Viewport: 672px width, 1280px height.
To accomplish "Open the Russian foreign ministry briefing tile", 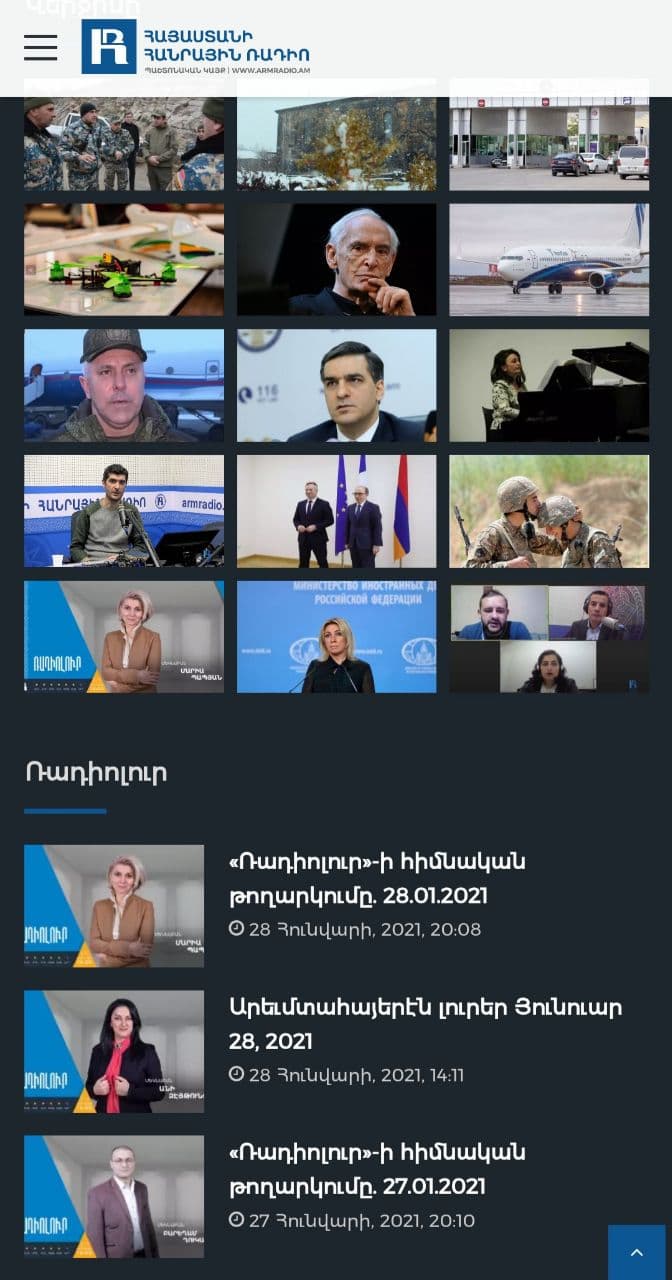I will point(336,637).
